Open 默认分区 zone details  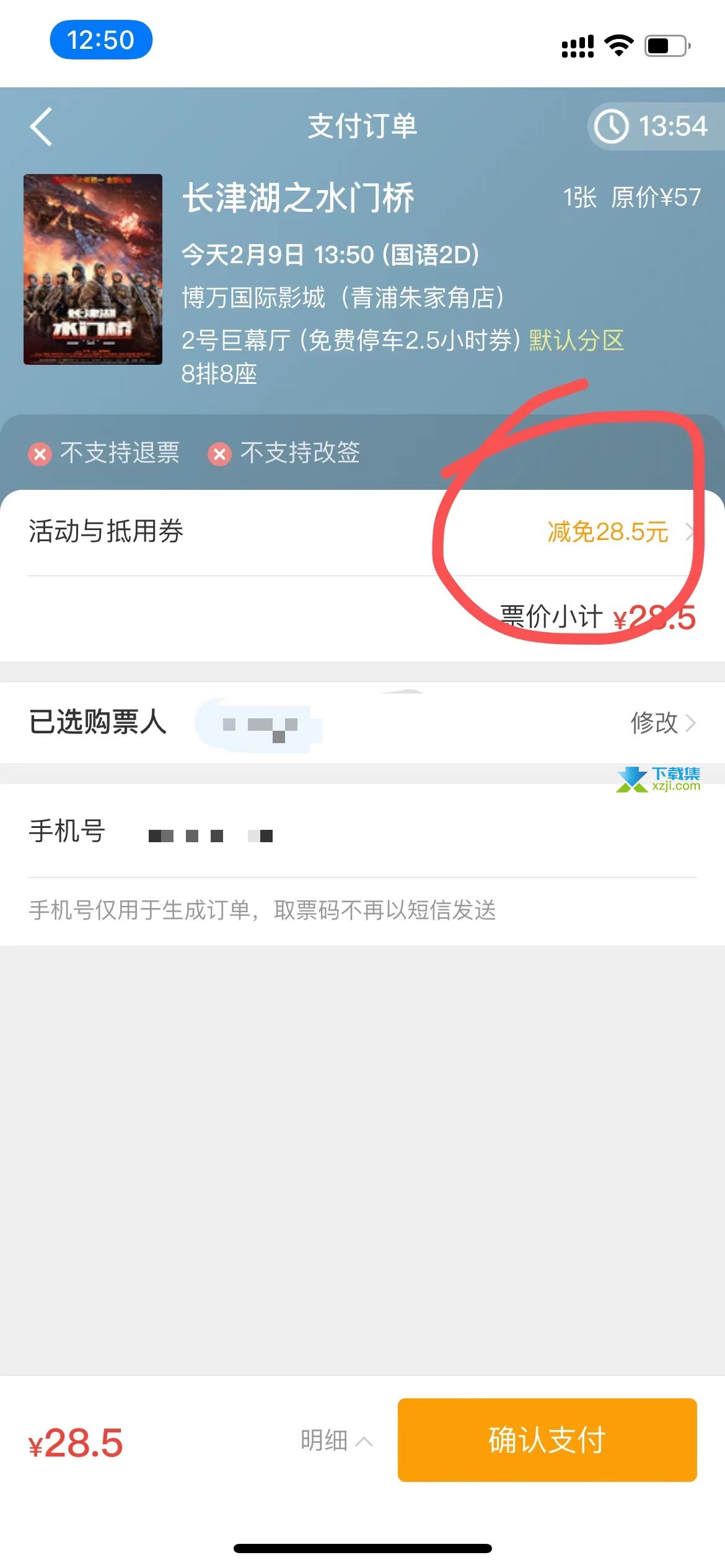tap(576, 339)
